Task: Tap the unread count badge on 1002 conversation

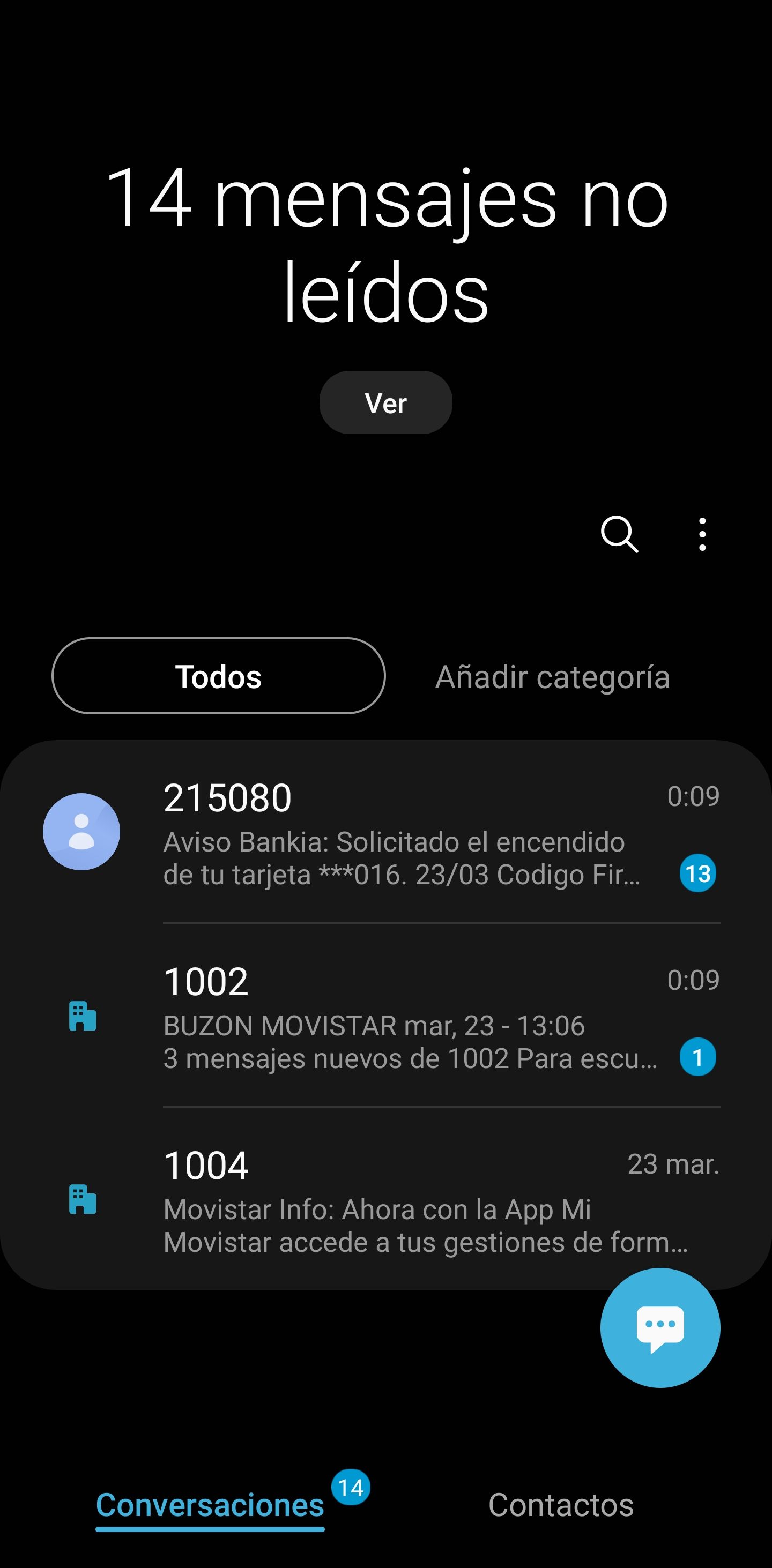Action: point(696,1059)
